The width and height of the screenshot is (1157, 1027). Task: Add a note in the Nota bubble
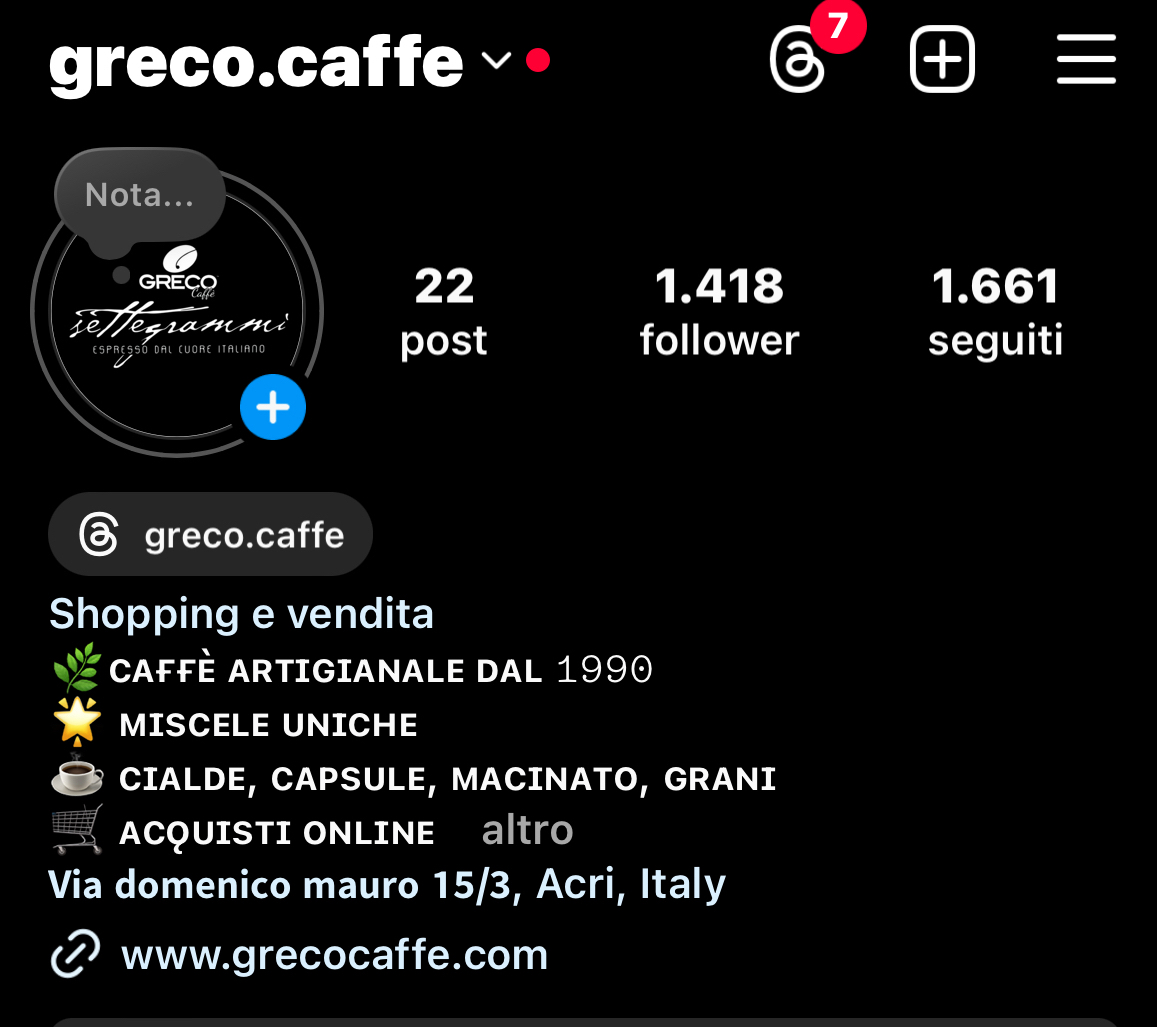[139, 194]
